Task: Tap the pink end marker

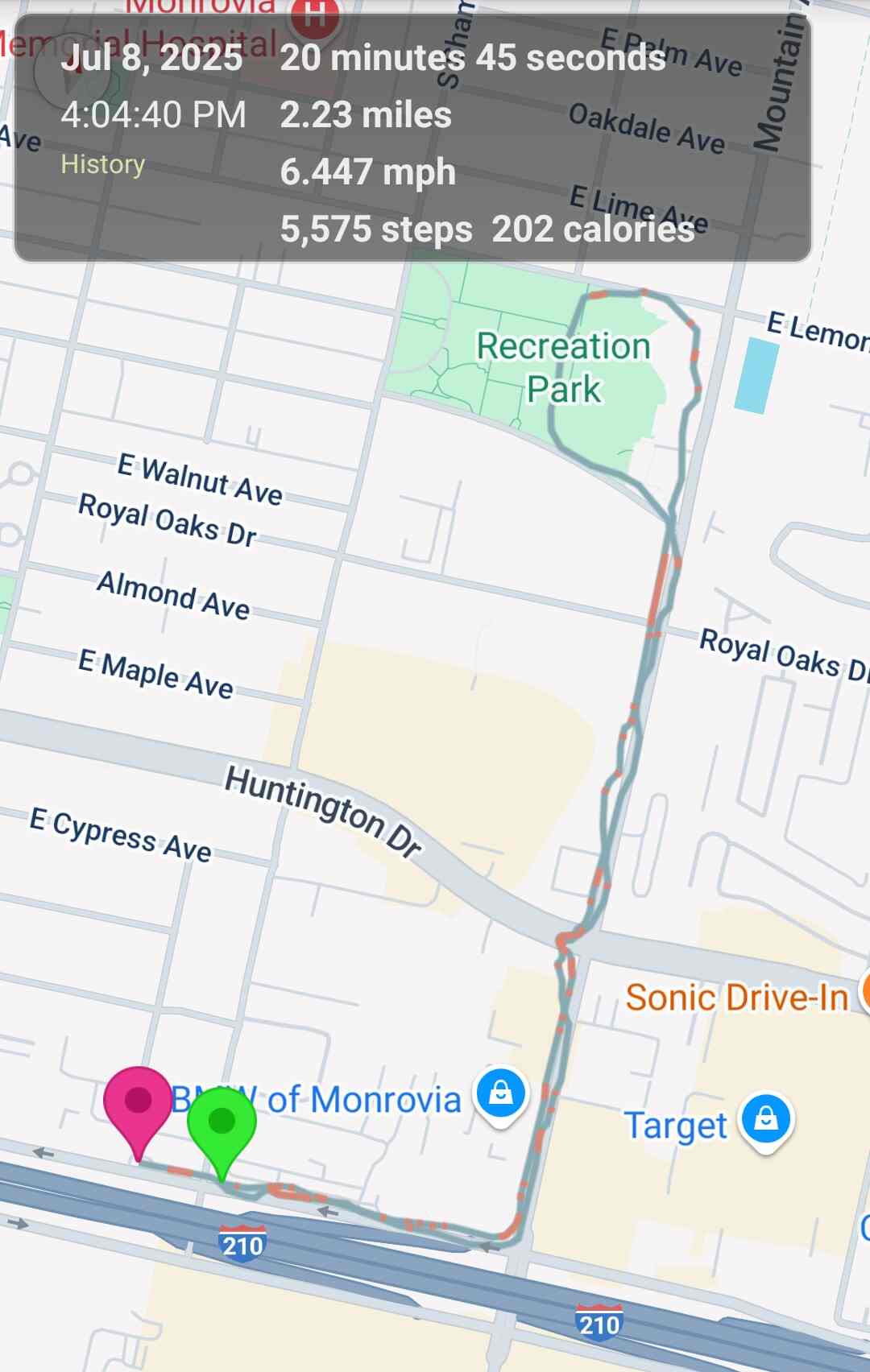Action: click(138, 1101)
